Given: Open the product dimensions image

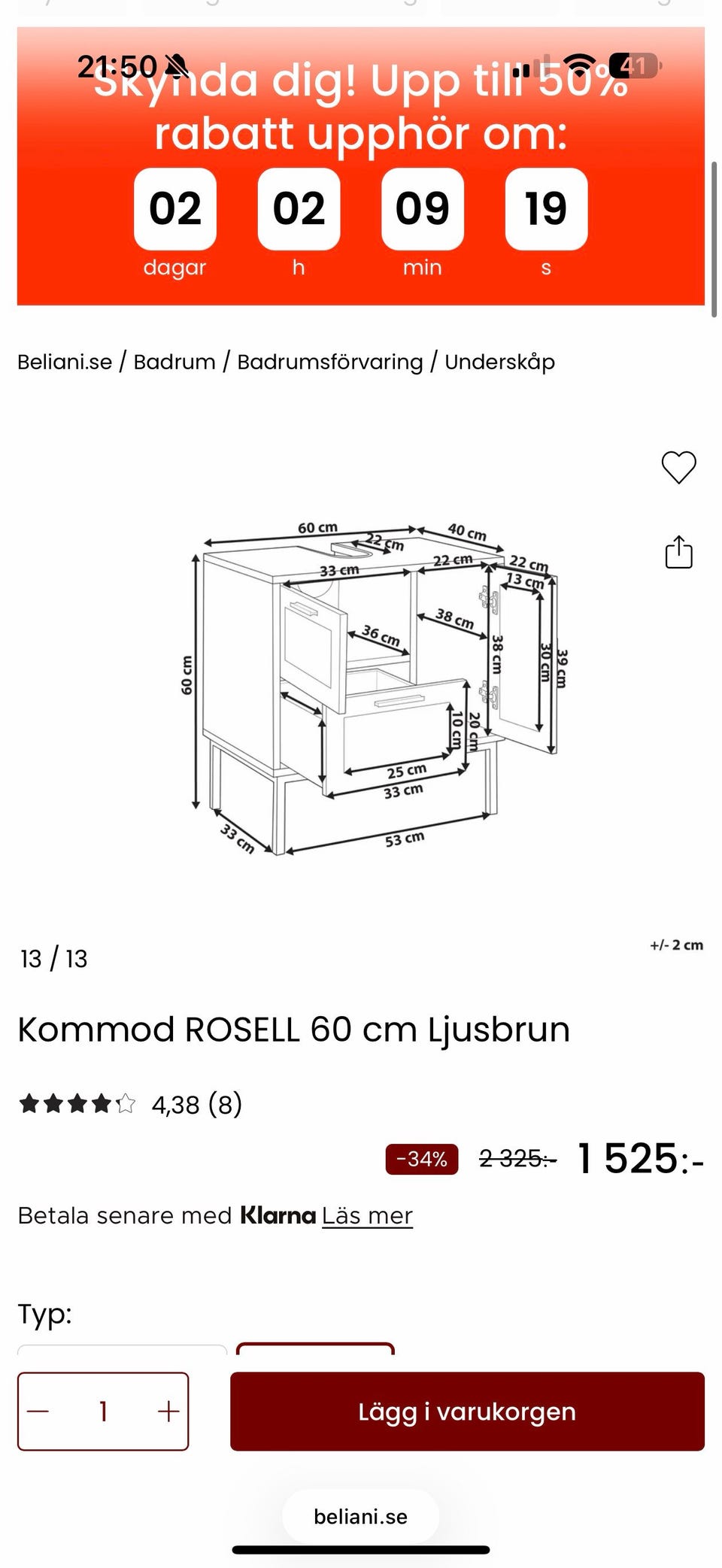Looking at the screenshot, I should 375,688.
